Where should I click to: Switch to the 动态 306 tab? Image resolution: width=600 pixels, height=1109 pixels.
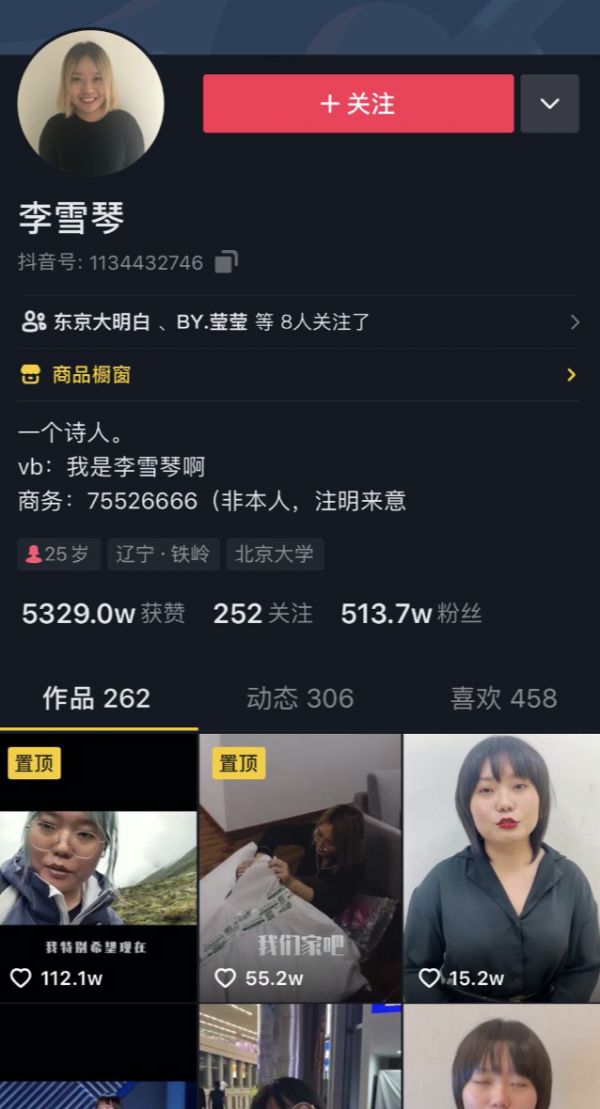(x=300, y=698)
